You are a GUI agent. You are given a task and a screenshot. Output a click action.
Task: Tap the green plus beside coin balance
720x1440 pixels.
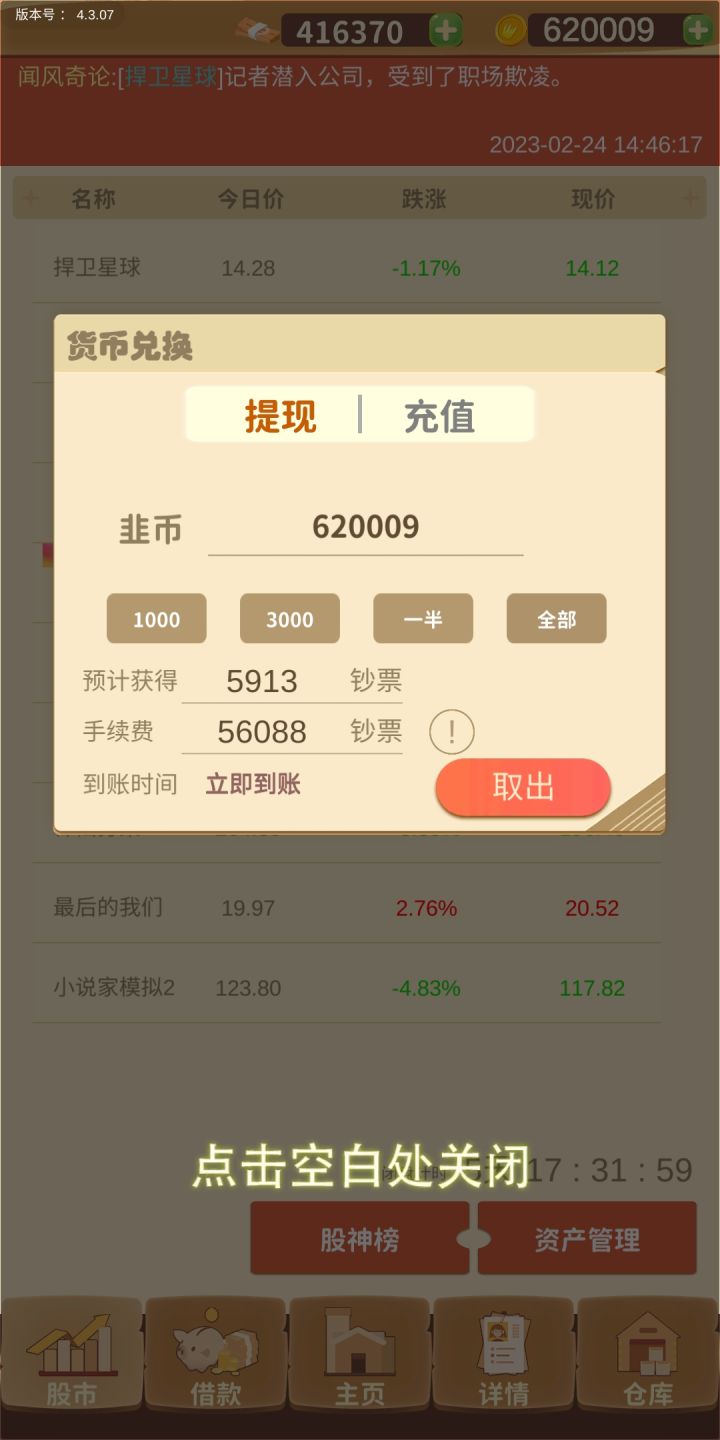coord(697,30)
